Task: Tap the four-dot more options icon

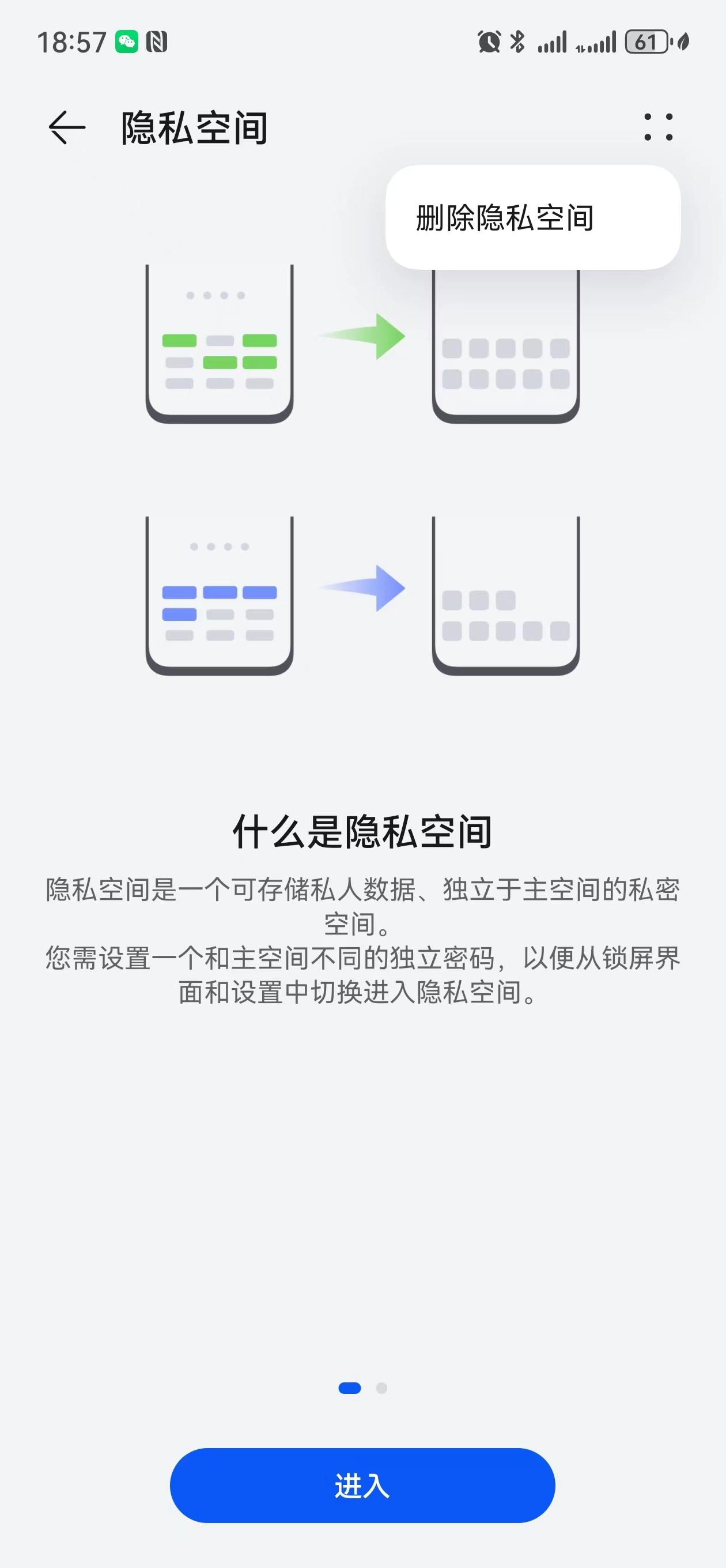Action: coord(659,127)
